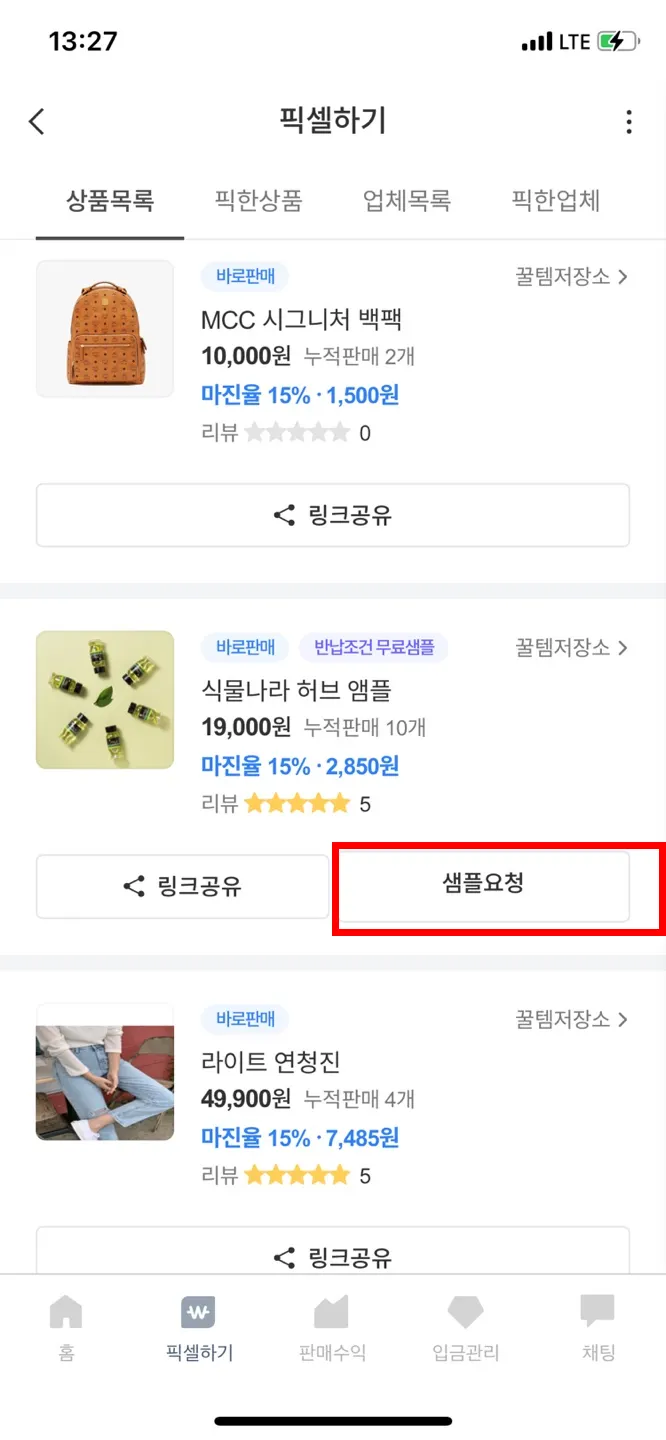Screen dimensions: 666x1440
Task: Share link for 라이트 연청진
Action: [x=333, y=1256]
